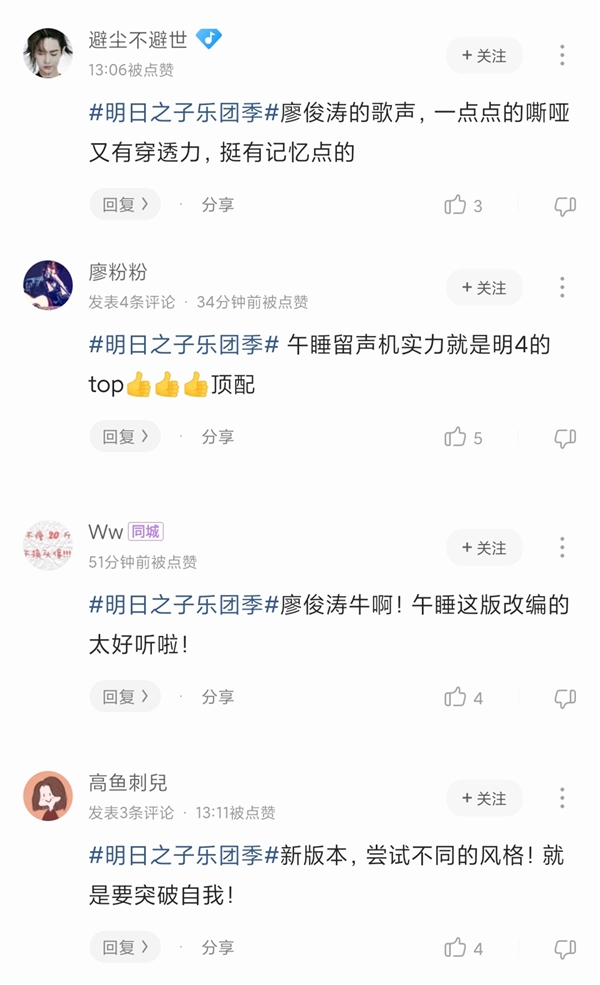
Task: Open overflow menu on 避尘不避世's comment
Action: 562,56
